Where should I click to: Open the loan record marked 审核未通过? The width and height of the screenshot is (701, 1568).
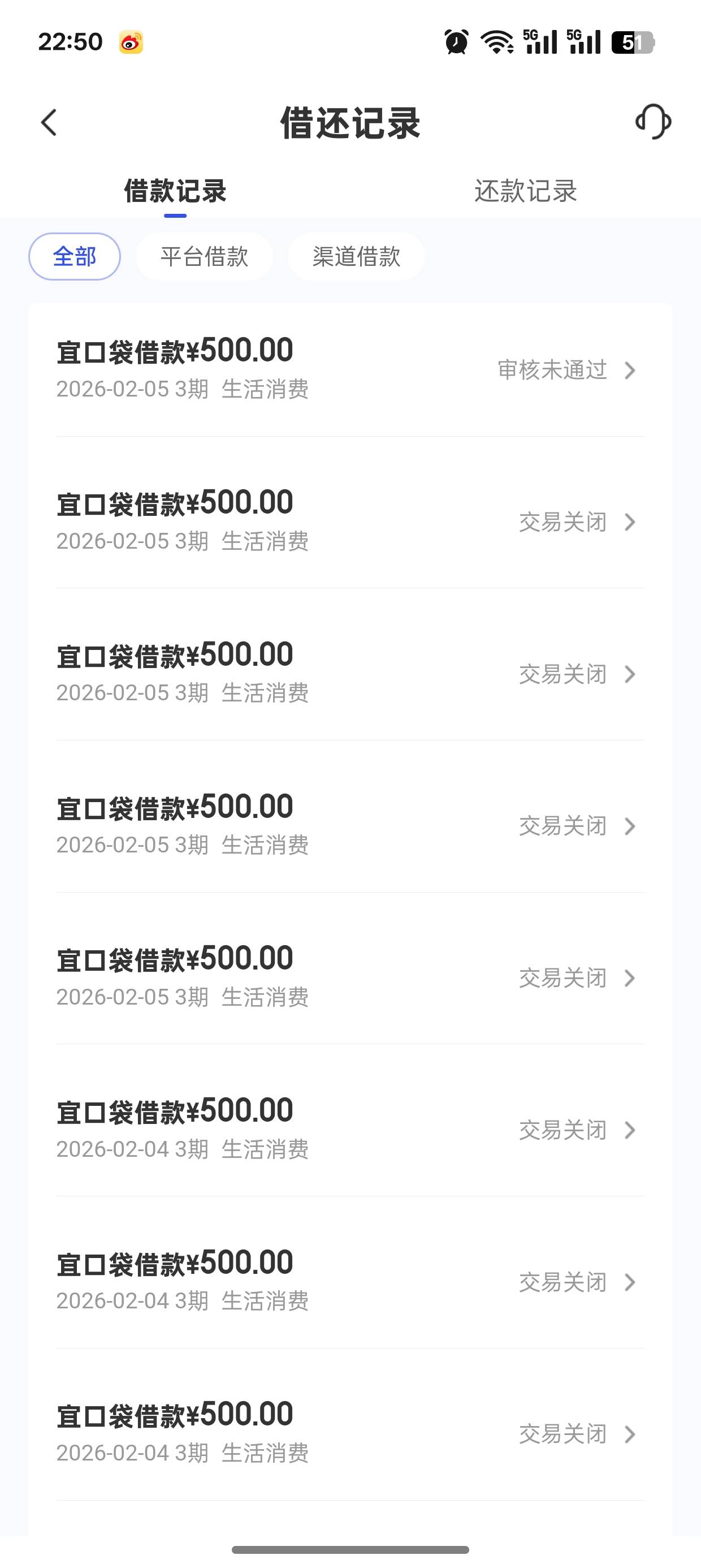tap(350, 369)
